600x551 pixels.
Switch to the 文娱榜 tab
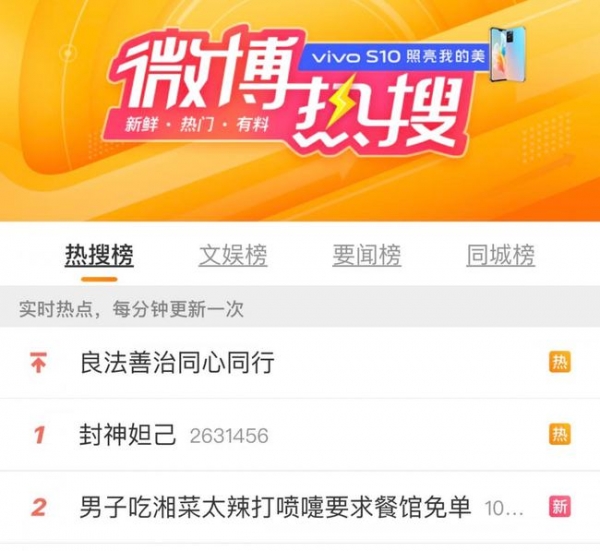point(233,256)
